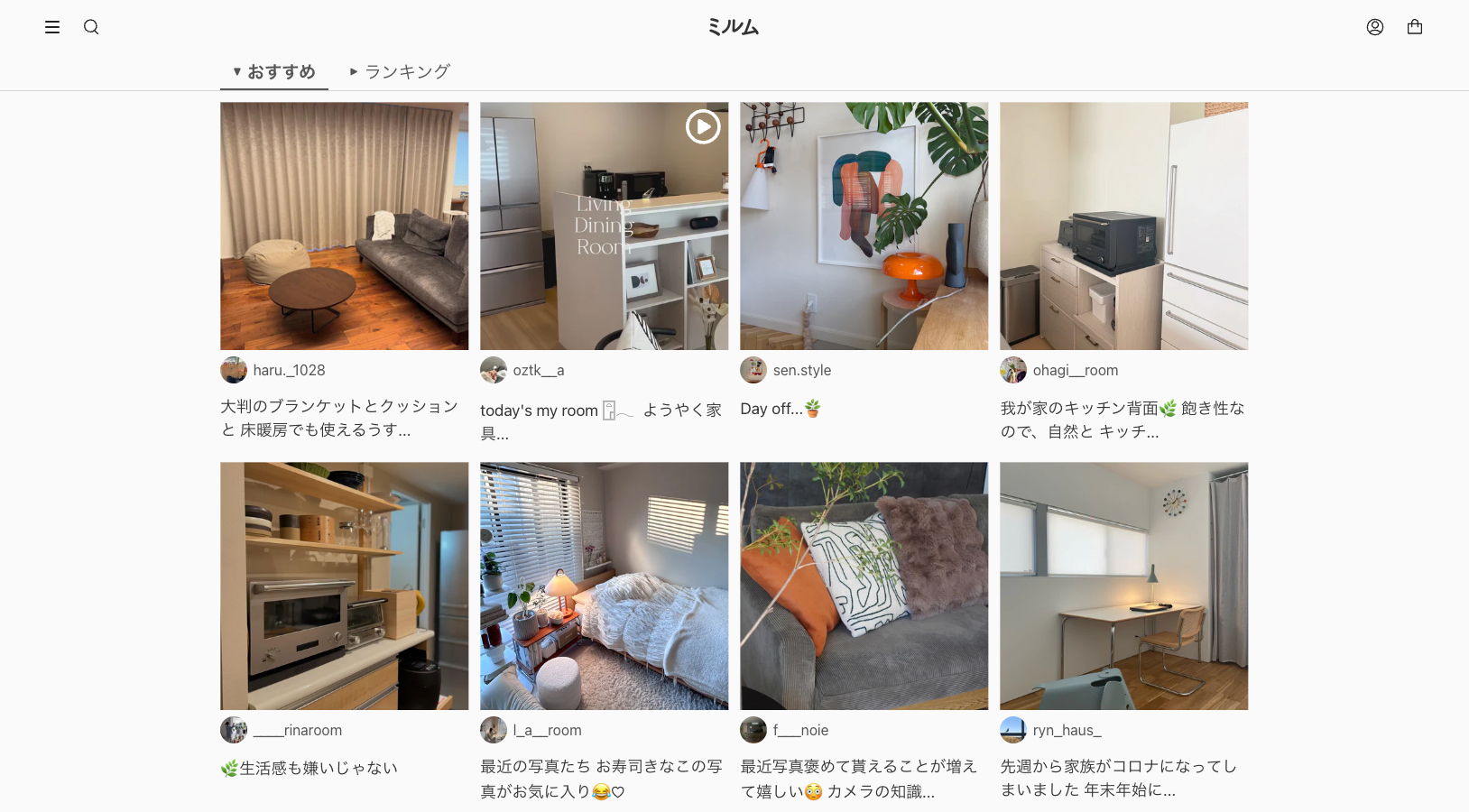1469x812 pixels.
Task: Visit haru._1028's profile
Action: [x=288, y=370]
